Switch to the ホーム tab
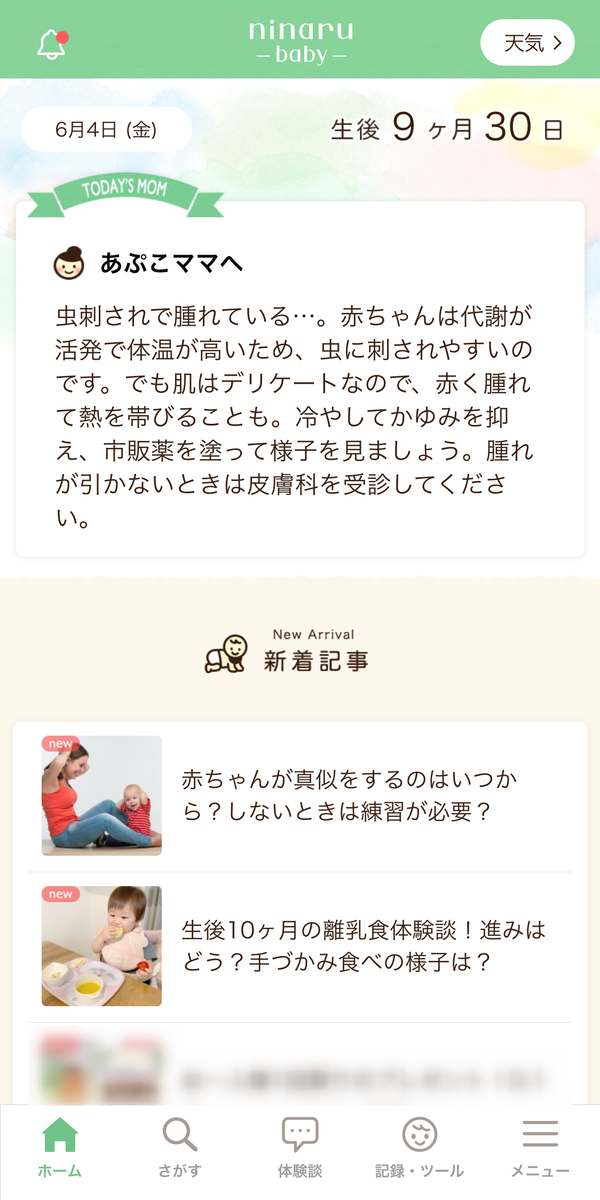Viewport: 600px width, 1200px height. click(60, 1148)
